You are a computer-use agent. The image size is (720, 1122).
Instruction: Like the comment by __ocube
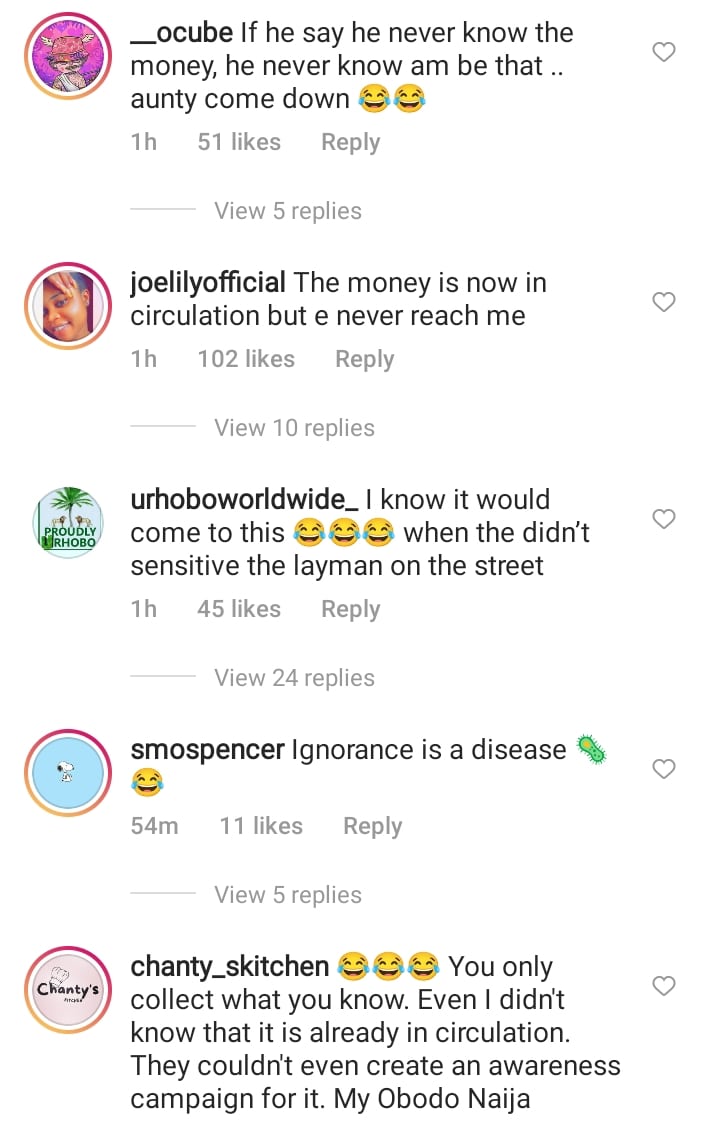point(664,52)
